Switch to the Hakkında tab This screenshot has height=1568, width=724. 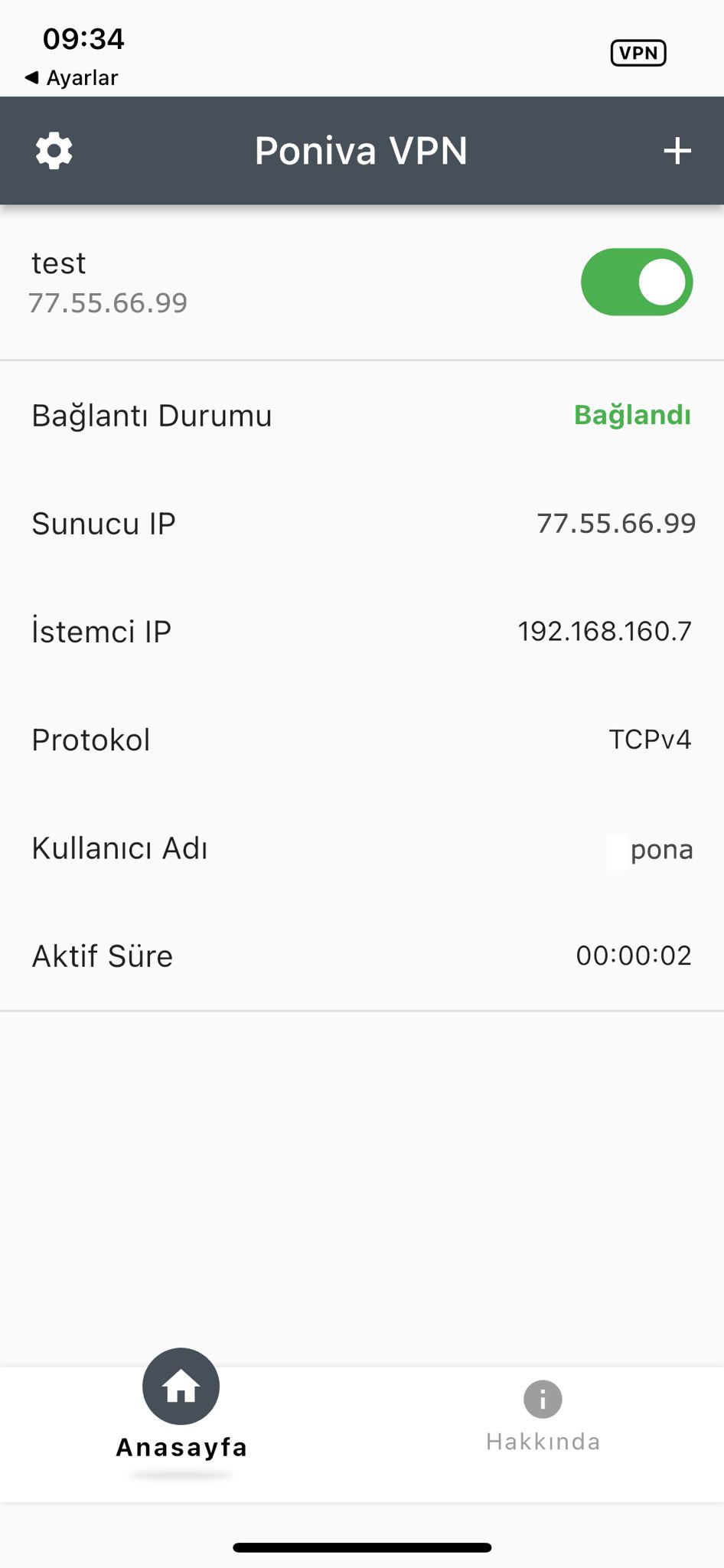[543, 1418]
